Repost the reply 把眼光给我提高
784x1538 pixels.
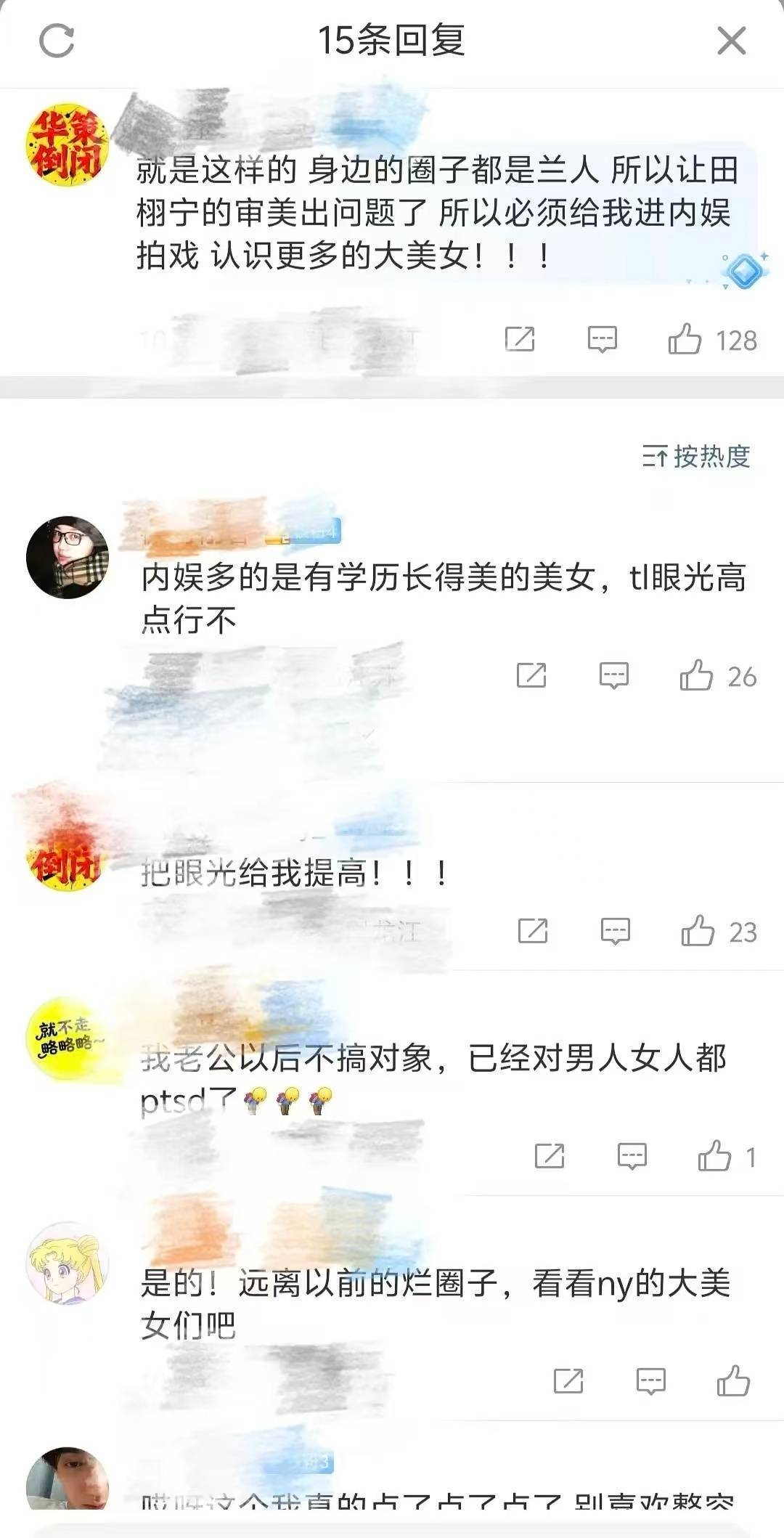click(533, 931)
